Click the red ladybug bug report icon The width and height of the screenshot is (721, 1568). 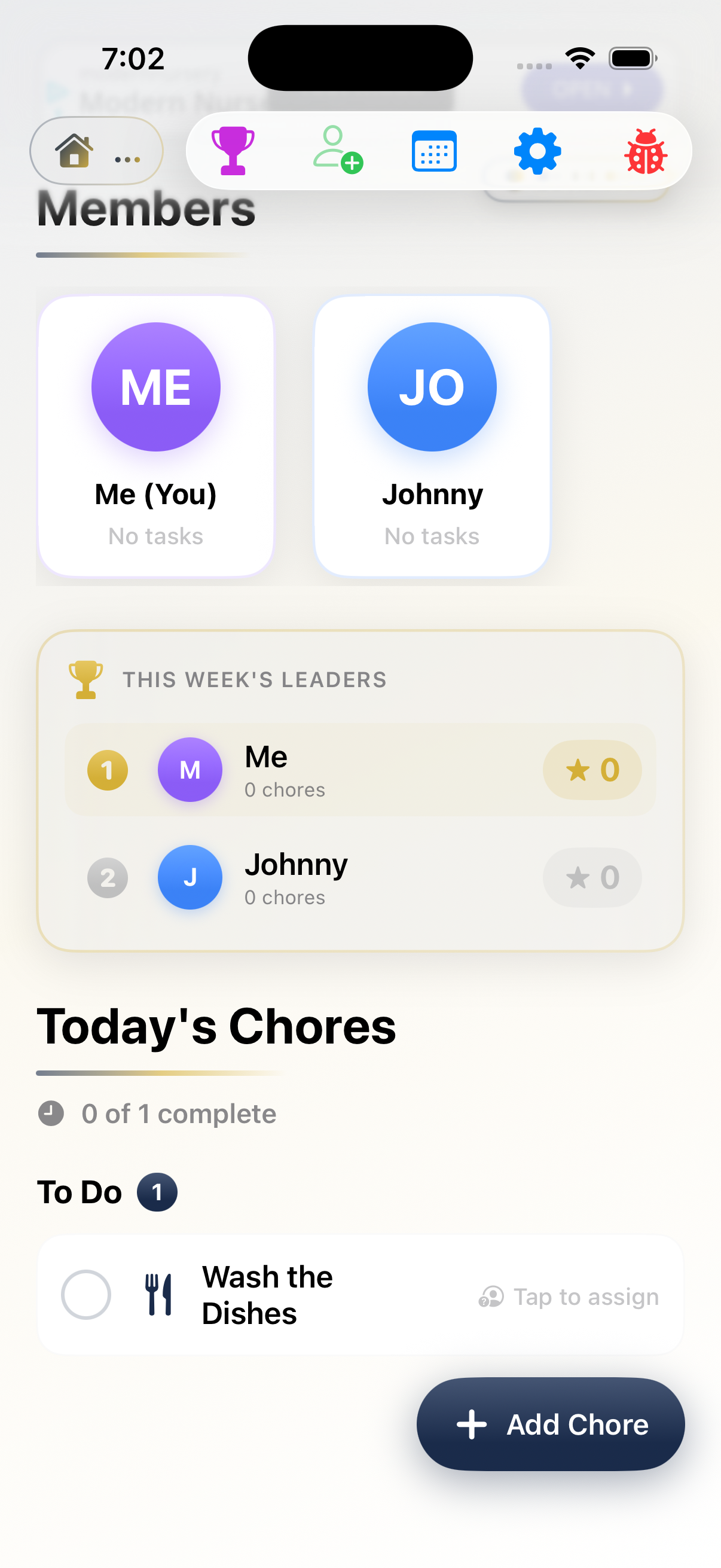pyautogui.click(x=644, y=151)
